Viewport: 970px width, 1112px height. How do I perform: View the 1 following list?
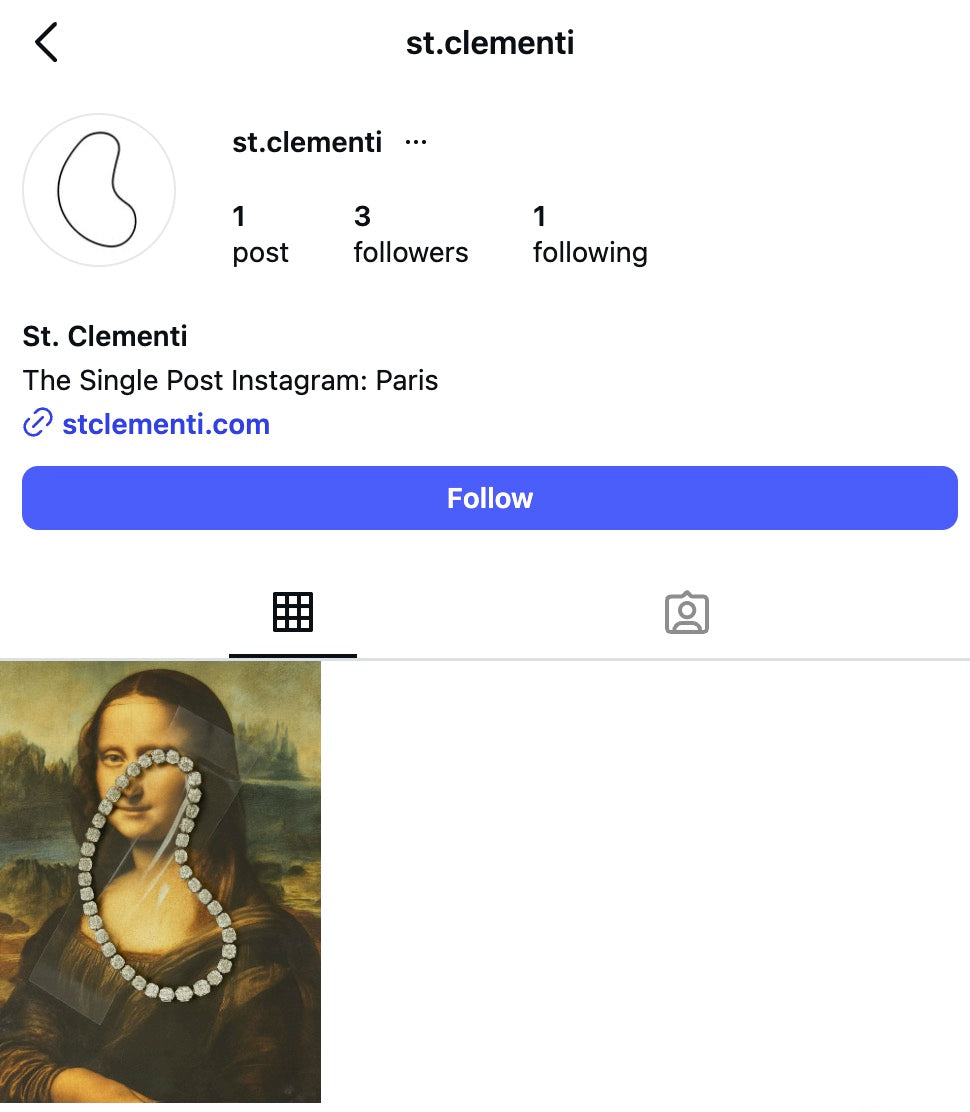589,234
